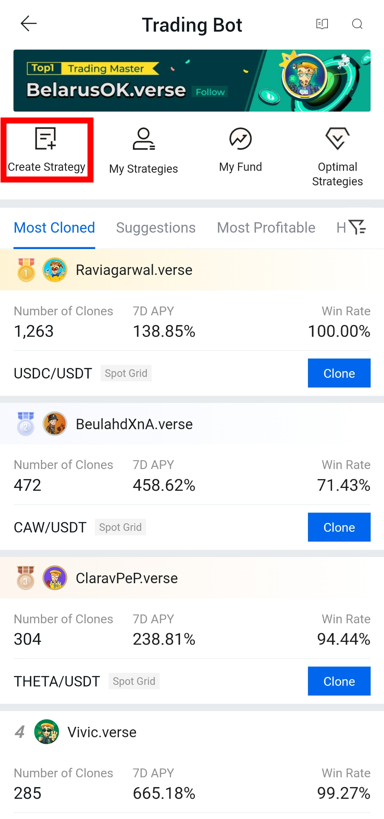Viewport: 384px width, 819px height.
Task: Clone the USDC/USDT Spot Grid strategy
Action: click(339, 373)
